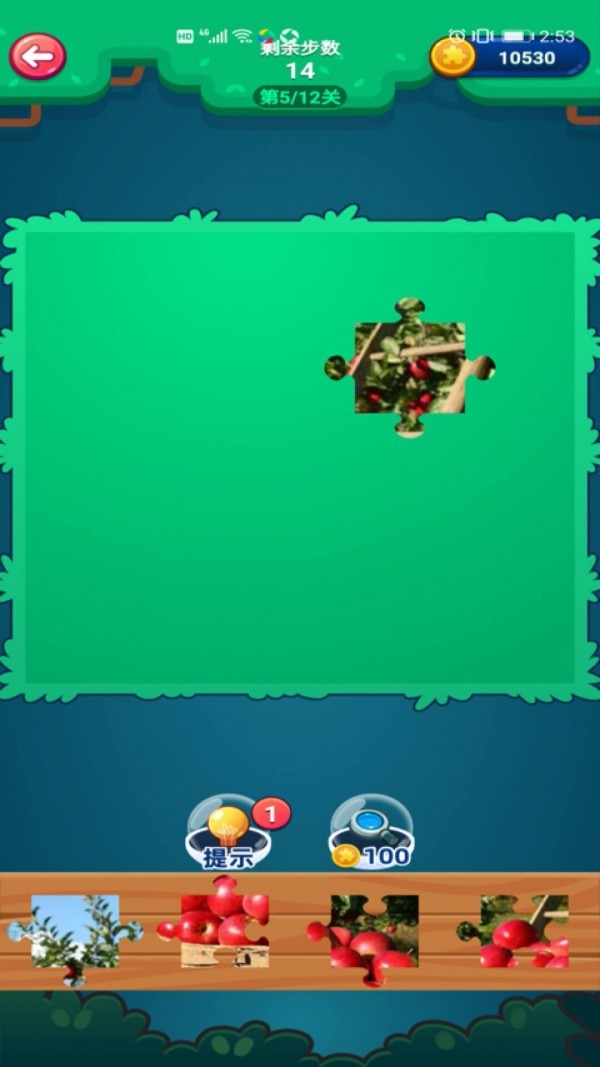Select the sky and tree branch puzzle piece

click(x=76, y=932)
